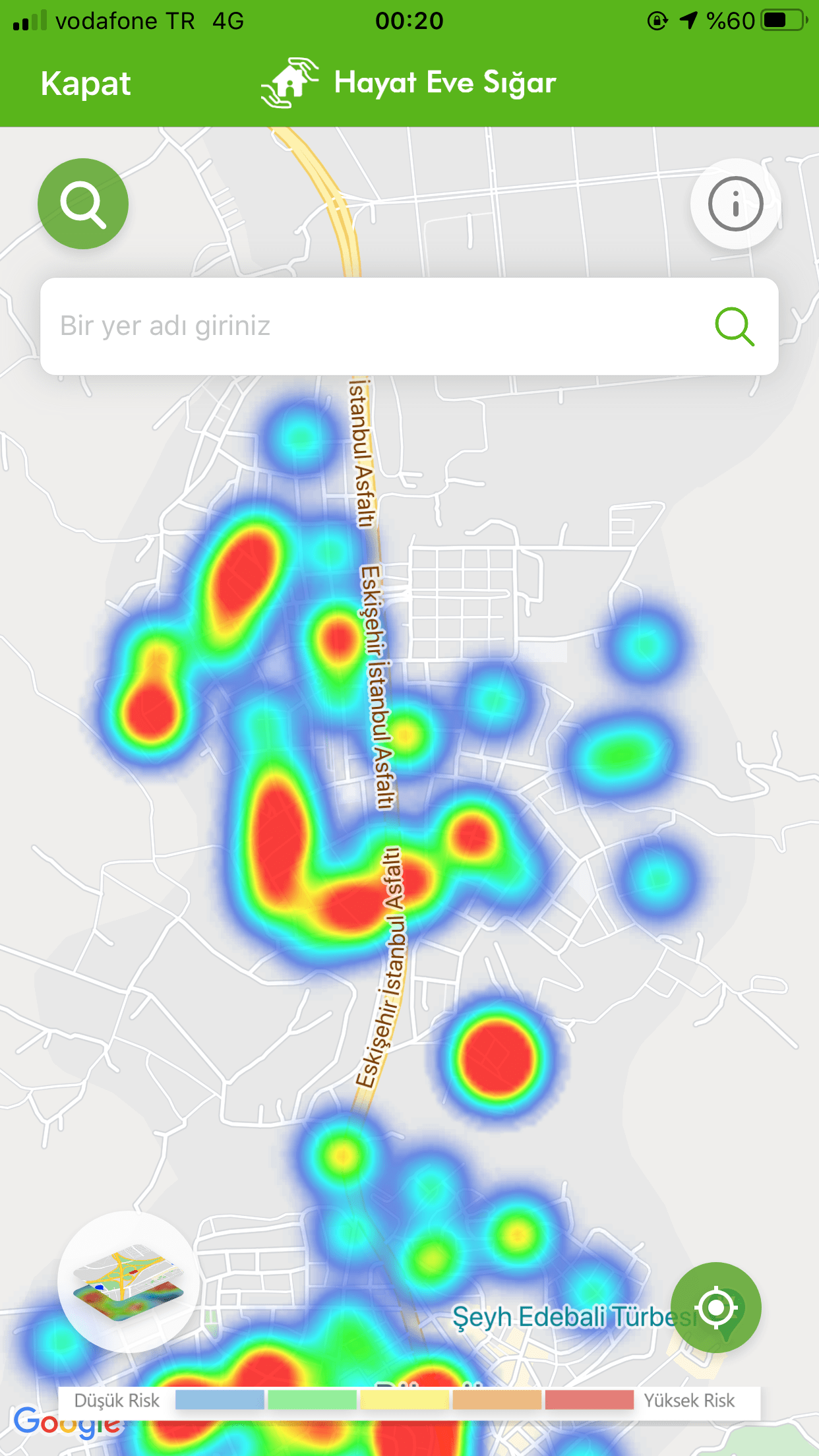The height and width of the screenshot is (1456, 819).
Task: Tap the 'Bir yer adı giriniz' field
Action: click(x=369, y=326)
